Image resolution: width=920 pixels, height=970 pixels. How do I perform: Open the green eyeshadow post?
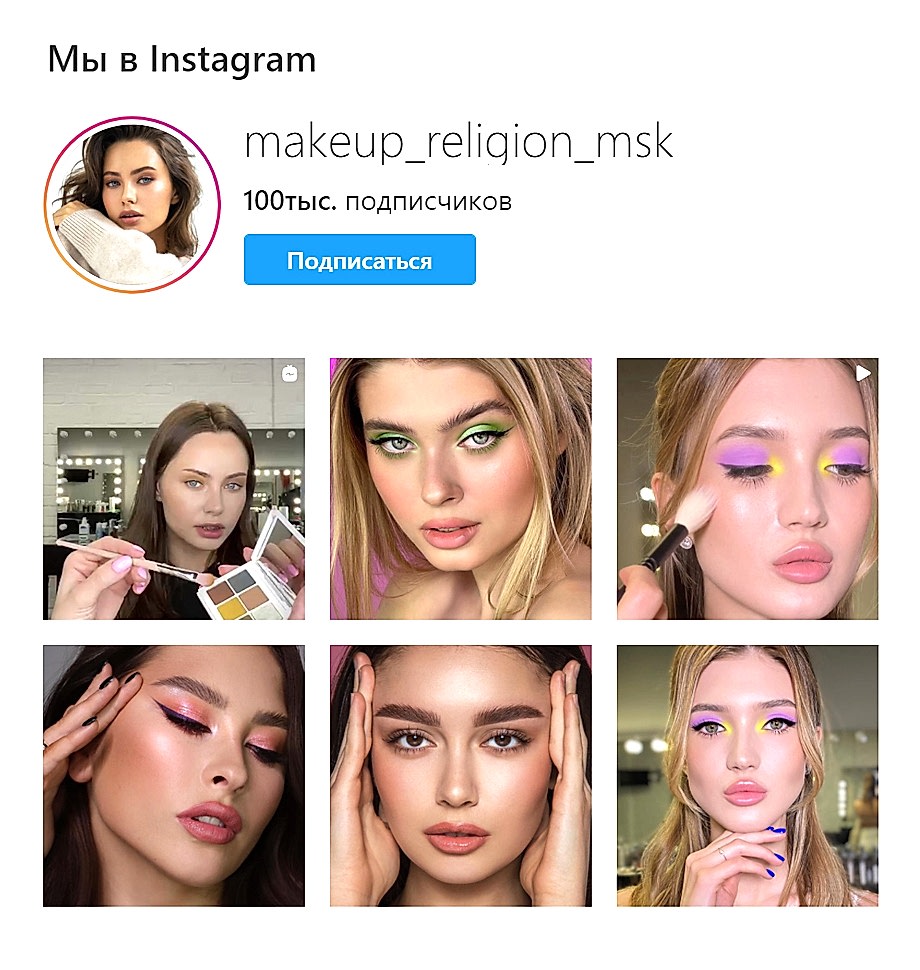460,489
